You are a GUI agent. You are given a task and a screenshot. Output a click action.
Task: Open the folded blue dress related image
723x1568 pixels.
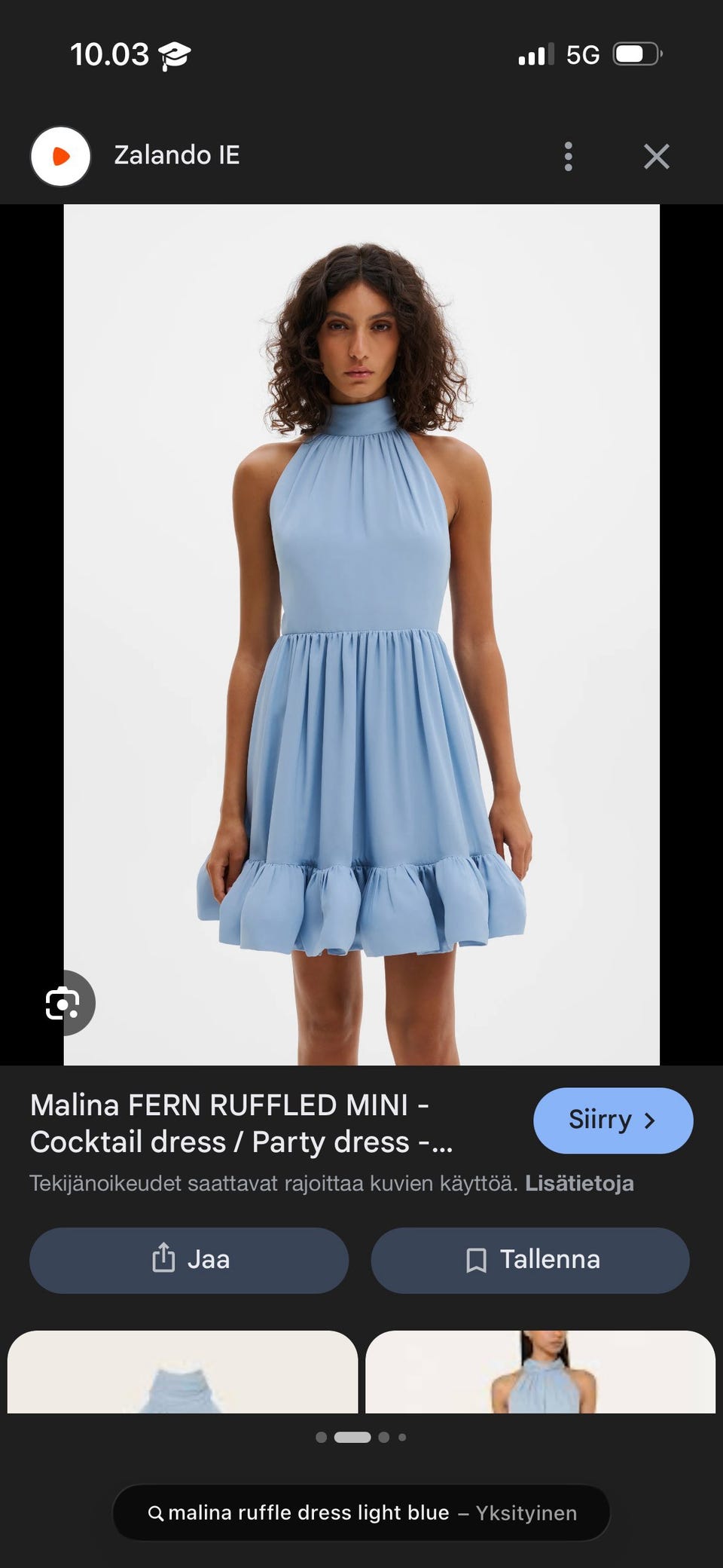(x=182, y=1371)
